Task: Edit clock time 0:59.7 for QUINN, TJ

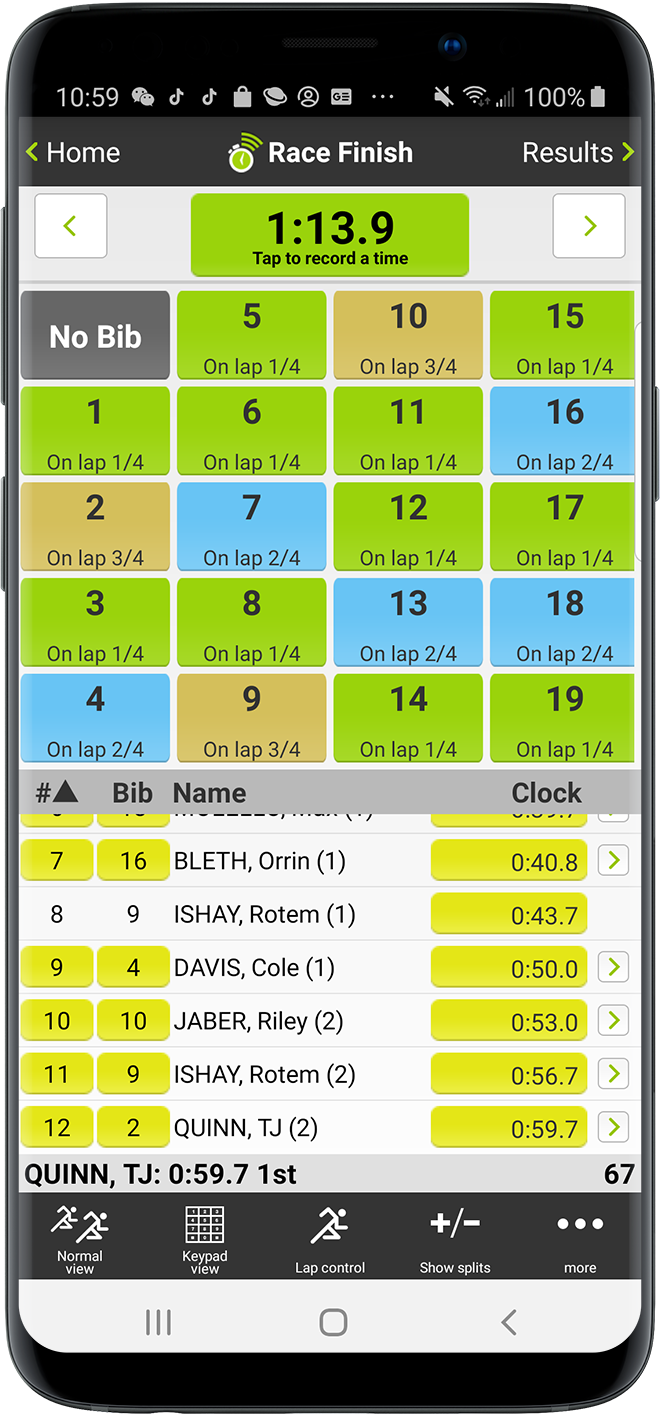Action: point(508,1128)
